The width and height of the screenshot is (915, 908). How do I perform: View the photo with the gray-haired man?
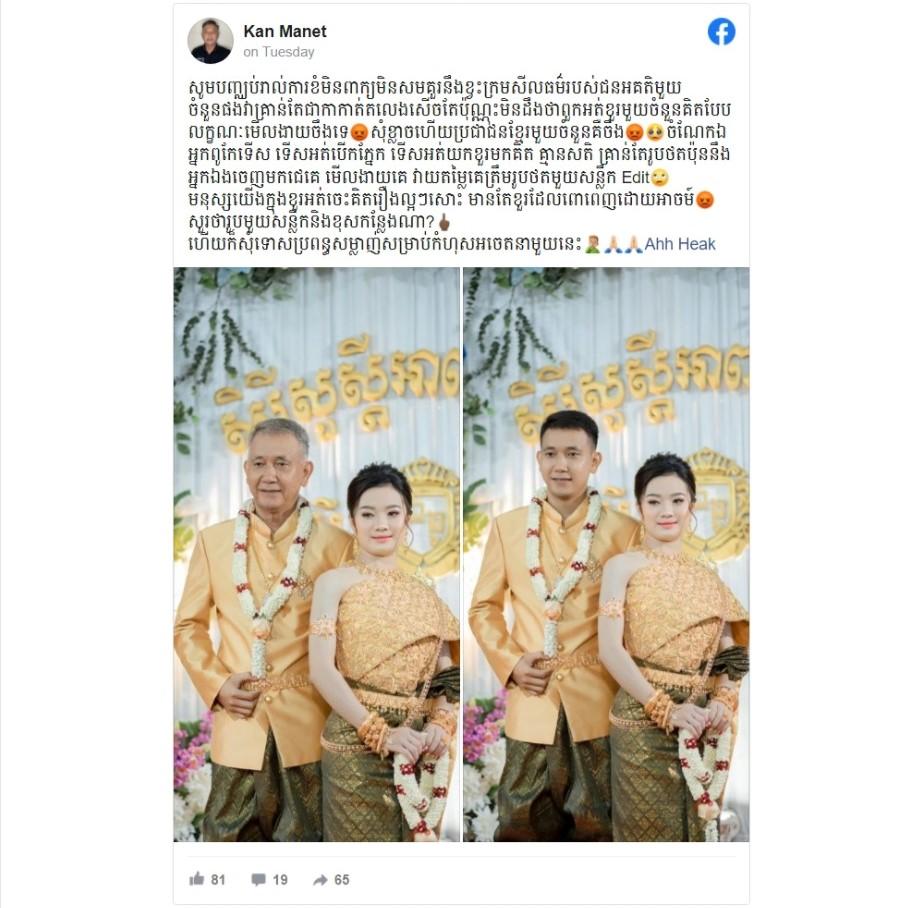pyautogui.click(x=317, y=554)
